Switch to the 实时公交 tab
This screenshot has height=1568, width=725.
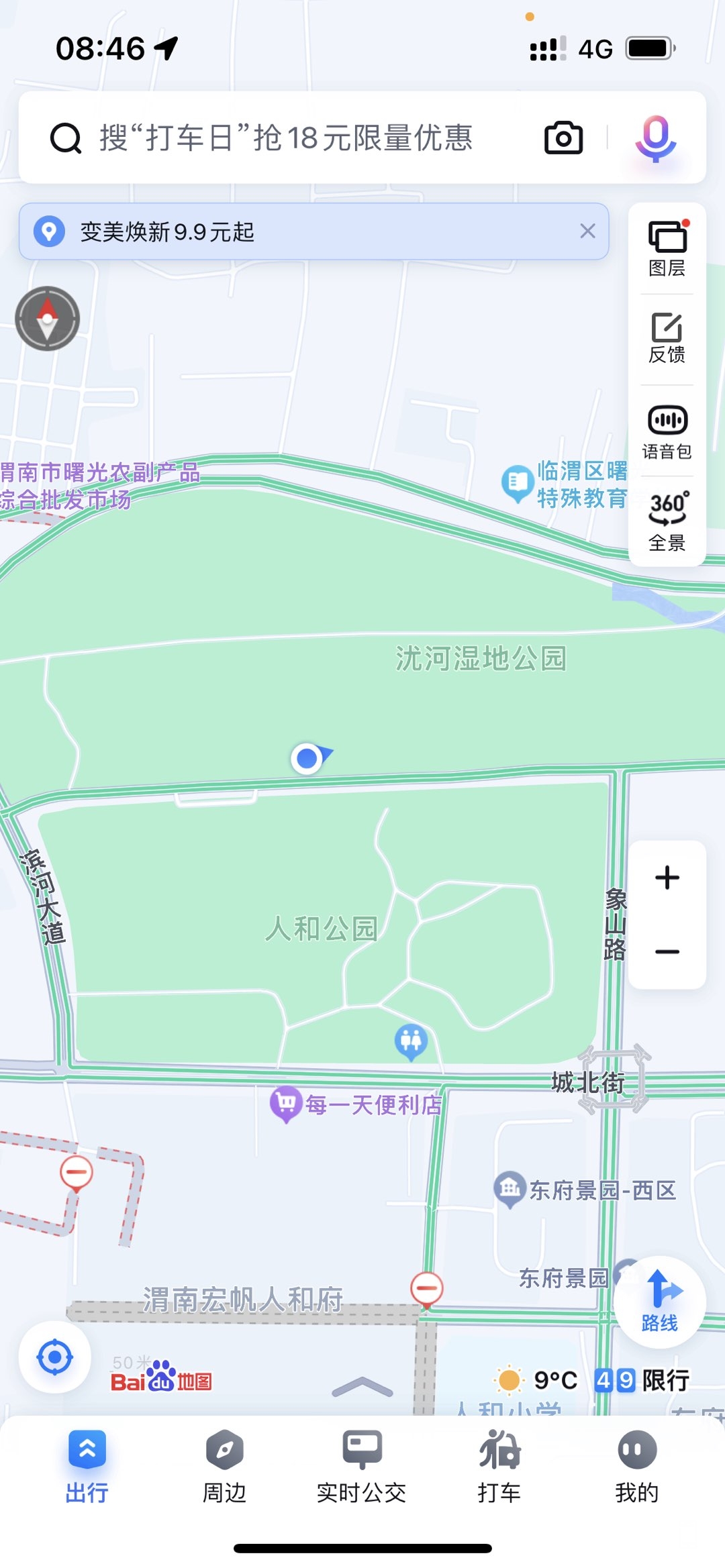tap(362, 1467)
